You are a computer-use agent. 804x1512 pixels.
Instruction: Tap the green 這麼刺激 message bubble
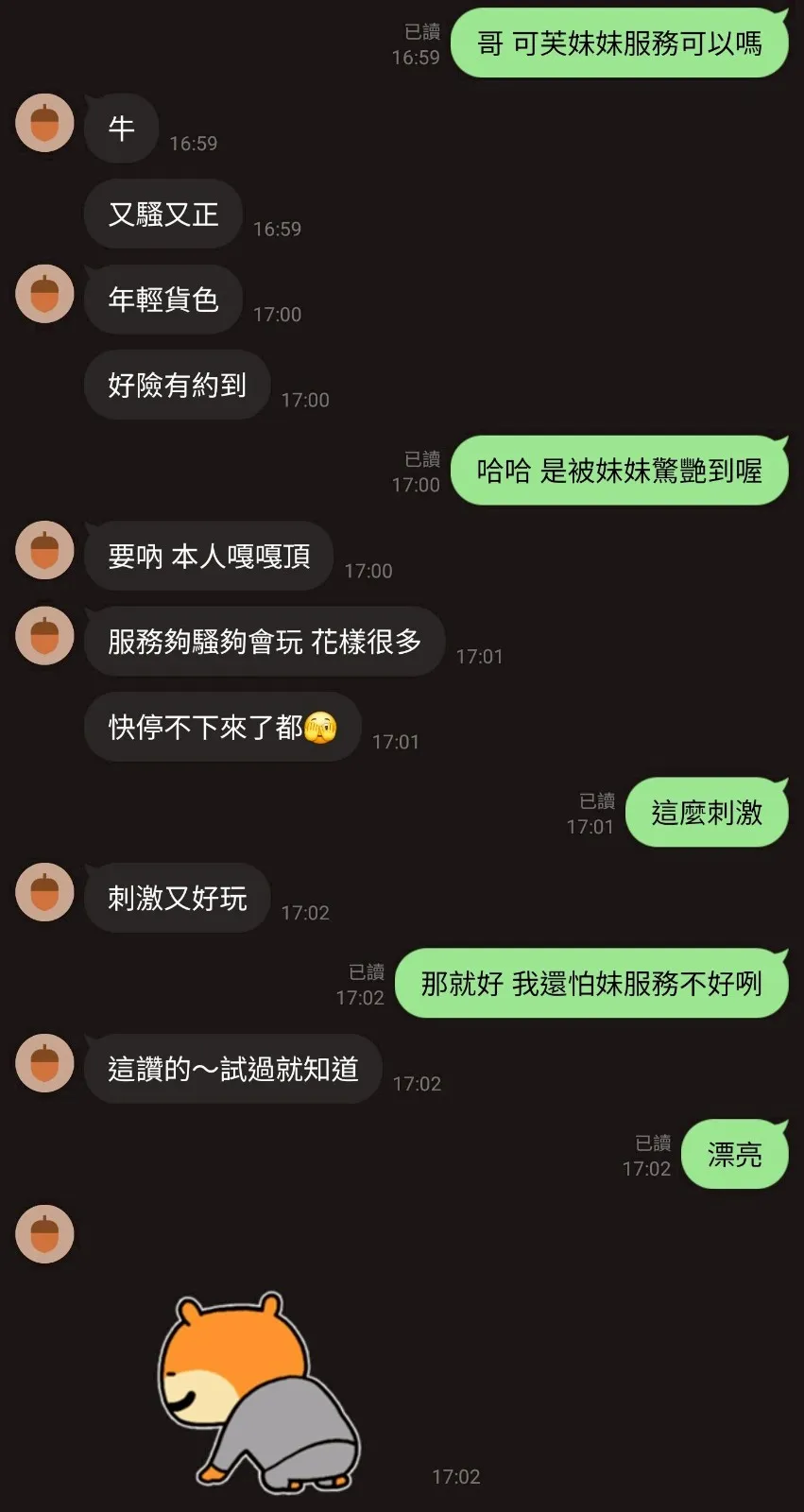pos(707,813)
